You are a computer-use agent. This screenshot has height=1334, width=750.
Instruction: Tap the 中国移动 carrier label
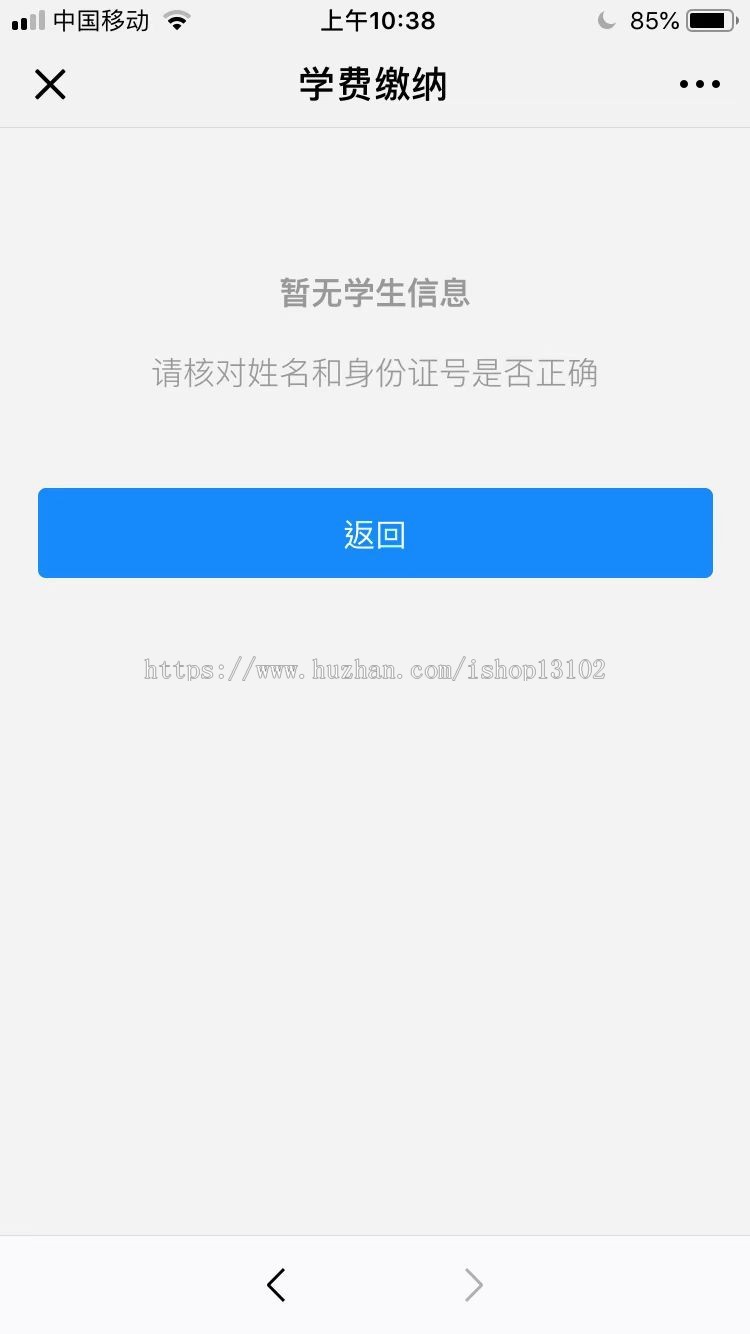[100, 19]
